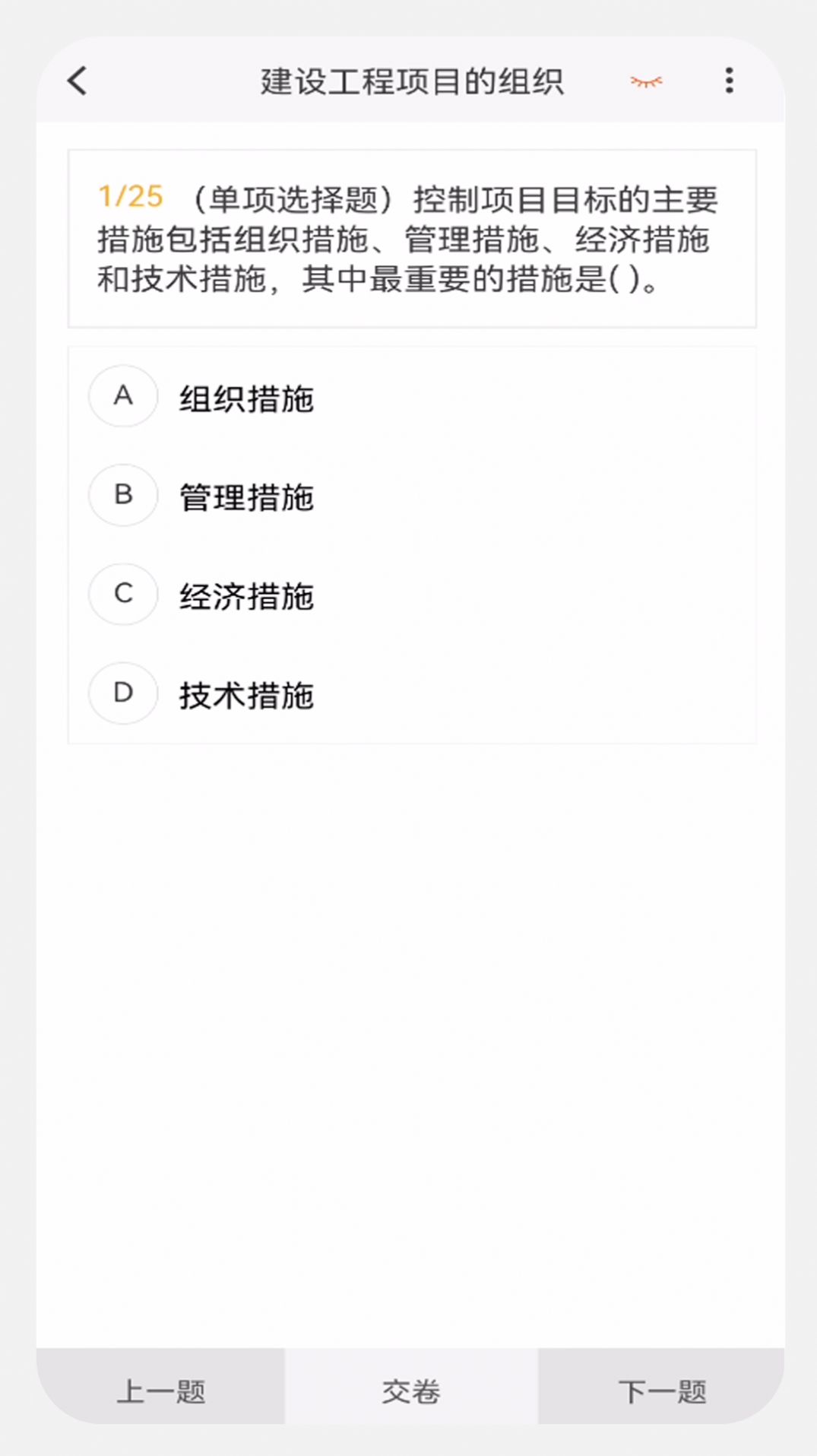Choose the answer text 管理措施

coord(246,498)
